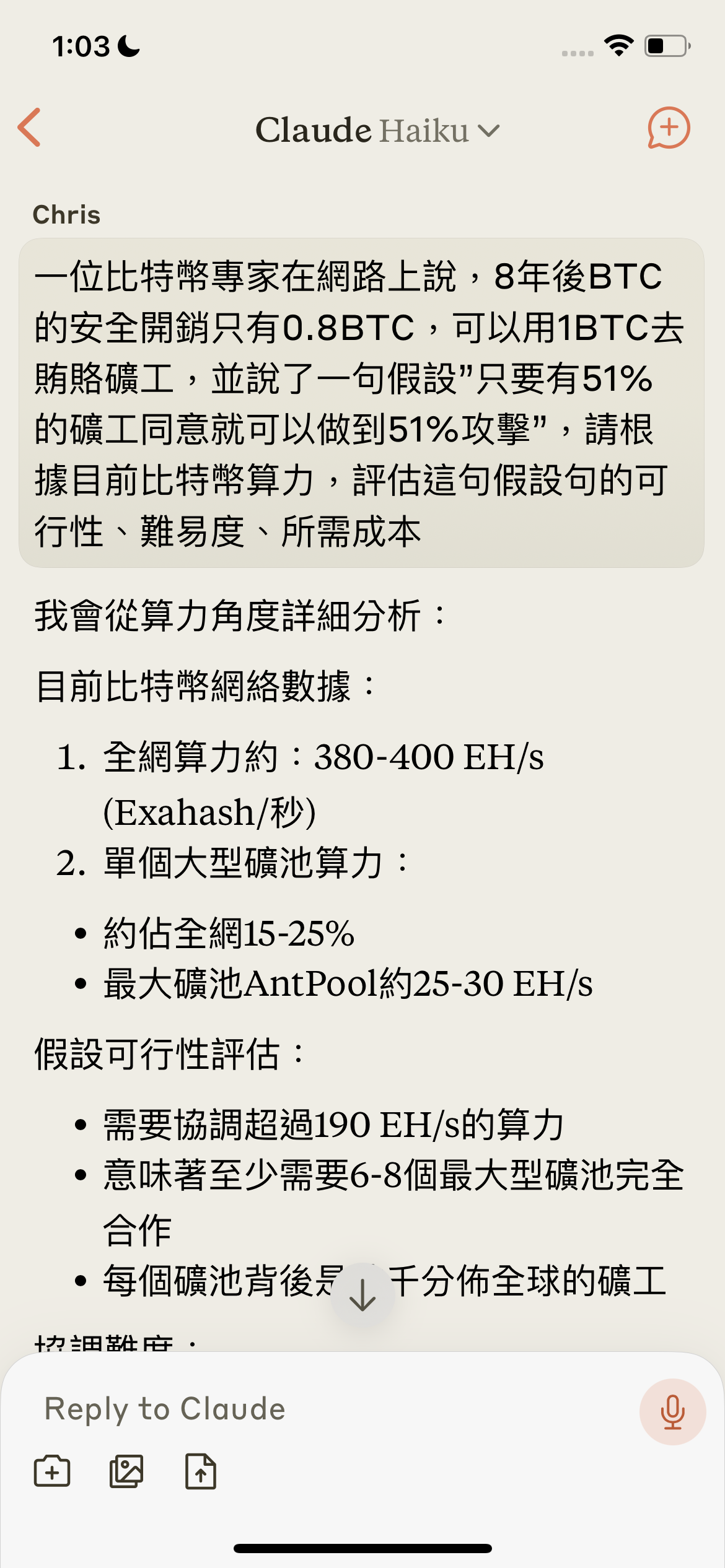Go back with the orange arrow
The height and width of the screenshot is (1568, 725).
(29, 128)
